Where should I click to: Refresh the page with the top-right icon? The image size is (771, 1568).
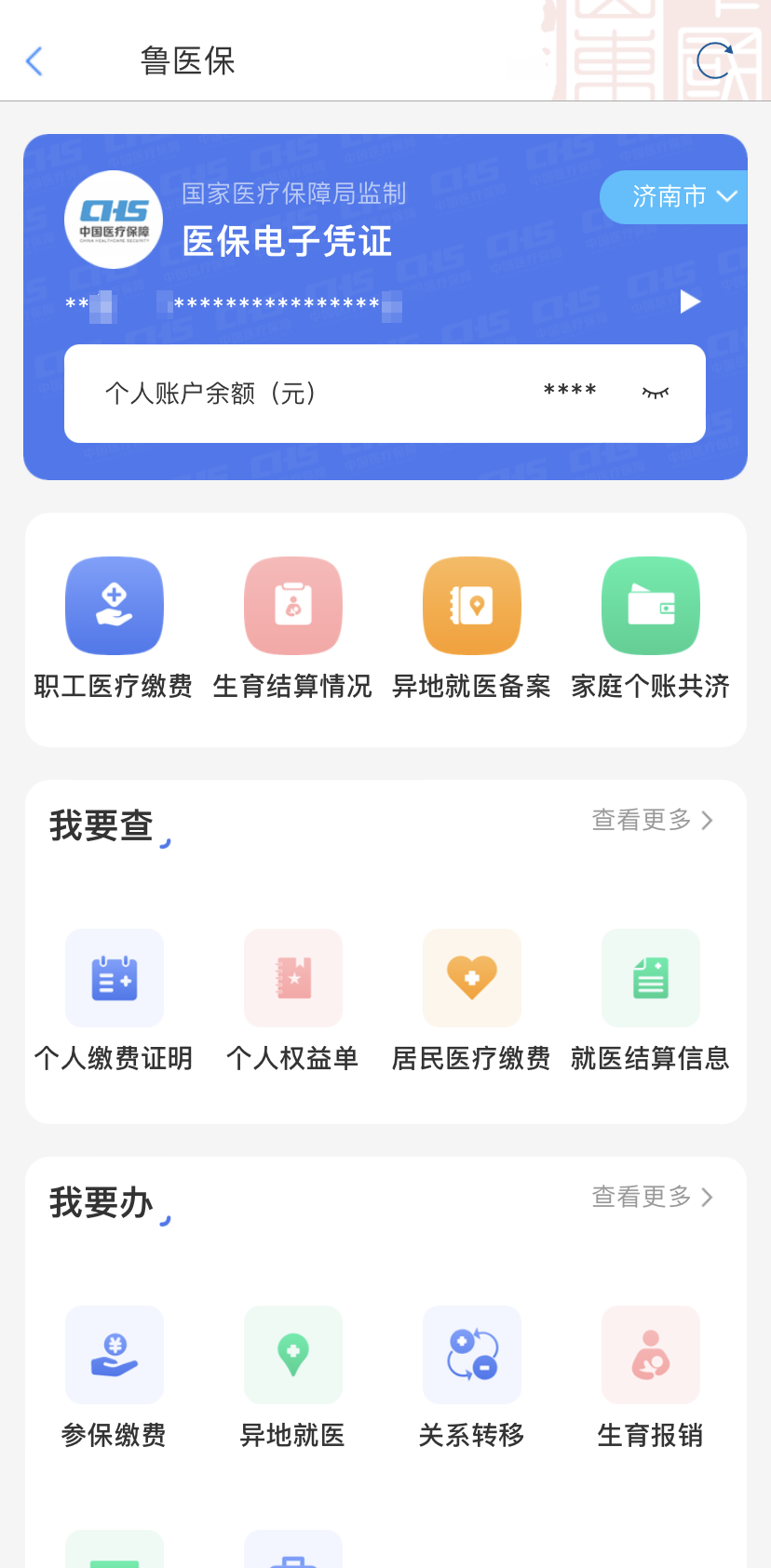(716, 61)
